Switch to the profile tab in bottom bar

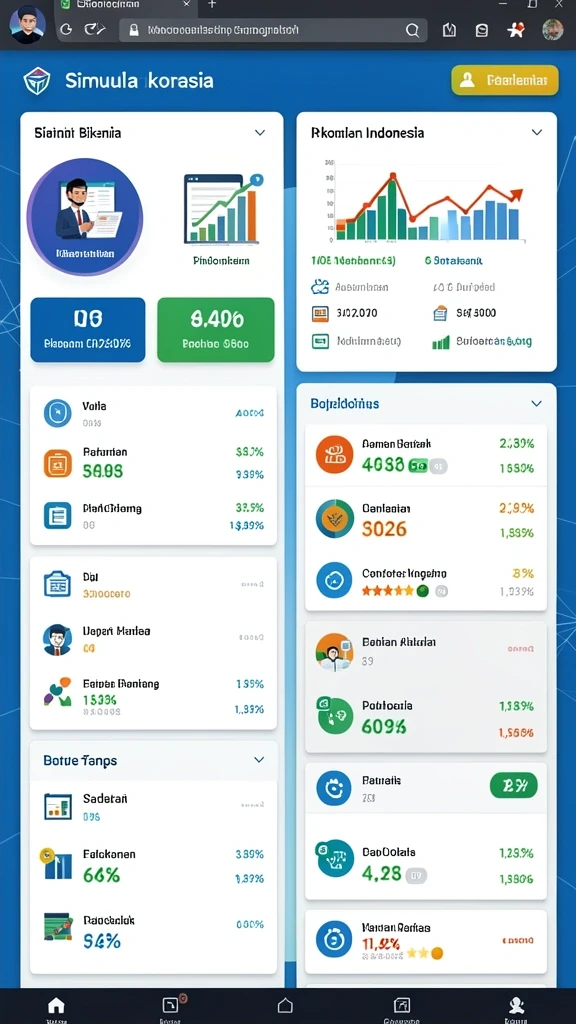516,1006
